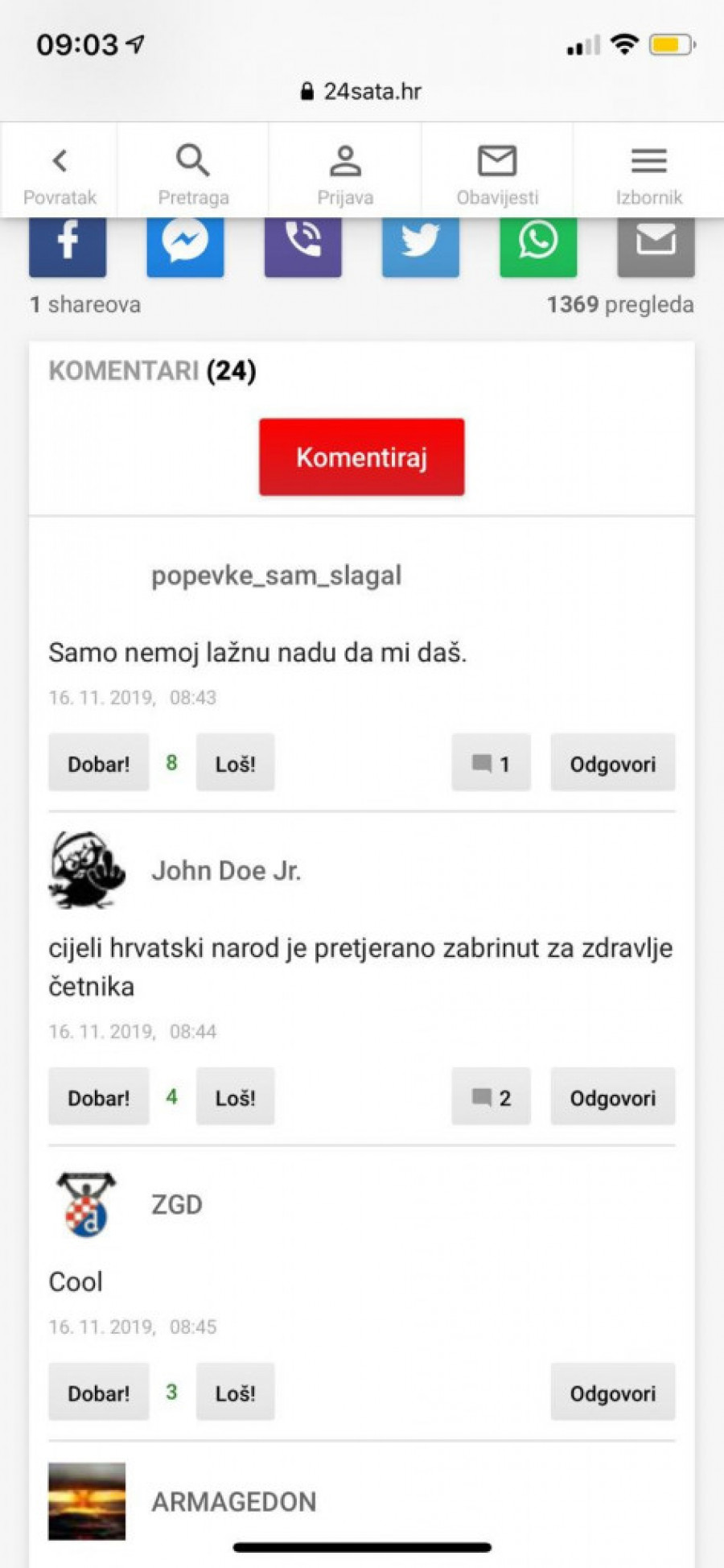This screenshot has width=724, height=1568.
Task: View the reply to popevke_sam_slagal's comment
Action: click(x=491, y=762)
